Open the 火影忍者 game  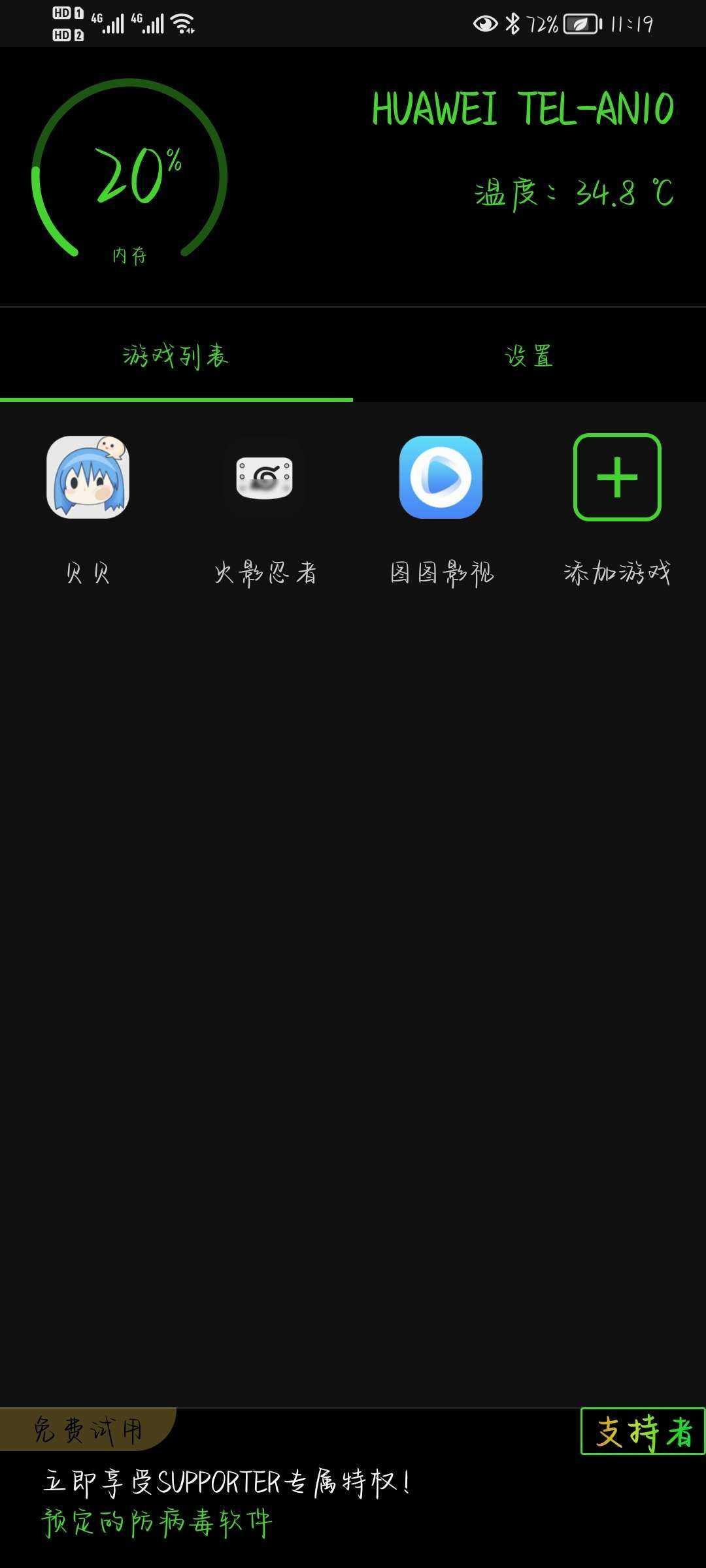[x=264, y=478]
